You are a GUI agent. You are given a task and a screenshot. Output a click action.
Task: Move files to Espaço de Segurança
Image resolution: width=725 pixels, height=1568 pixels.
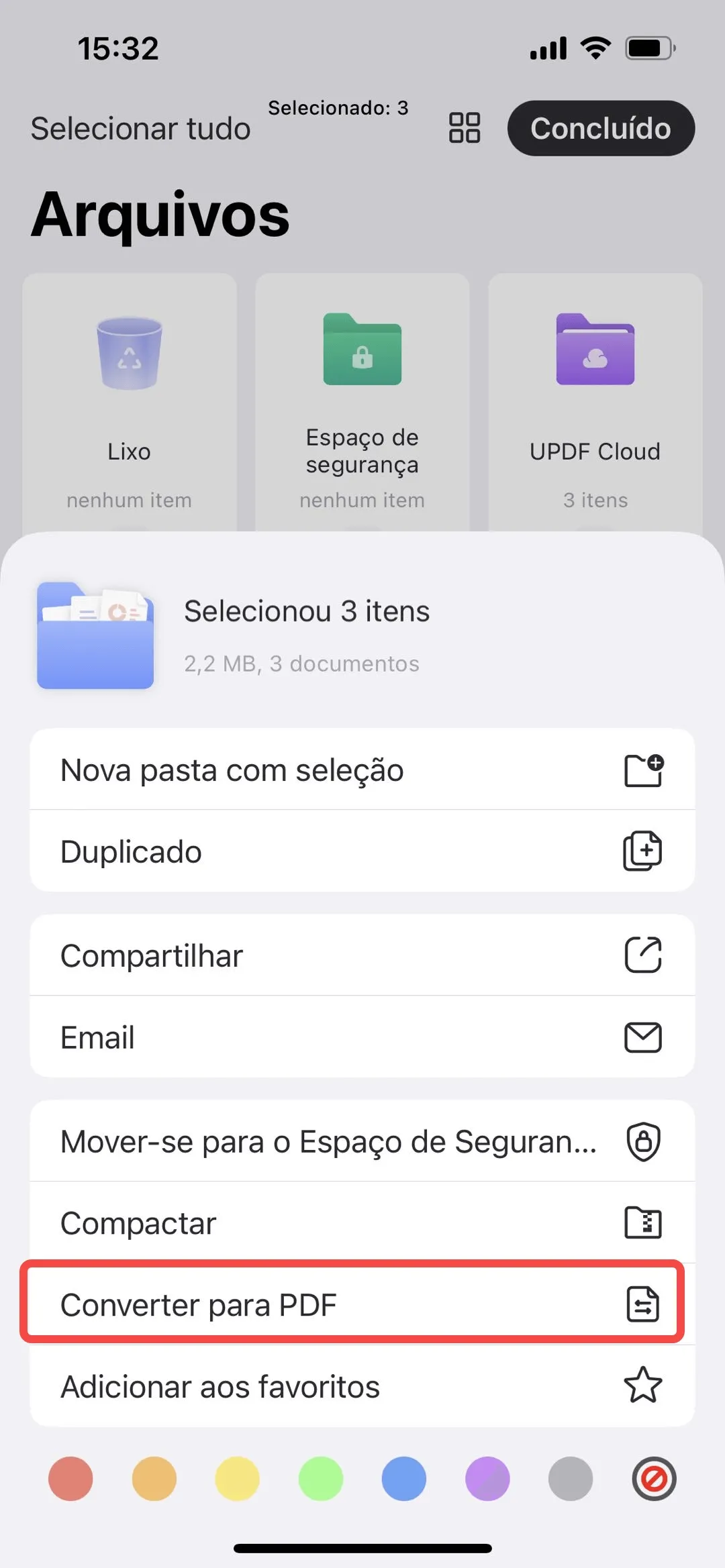point(362,1141)
